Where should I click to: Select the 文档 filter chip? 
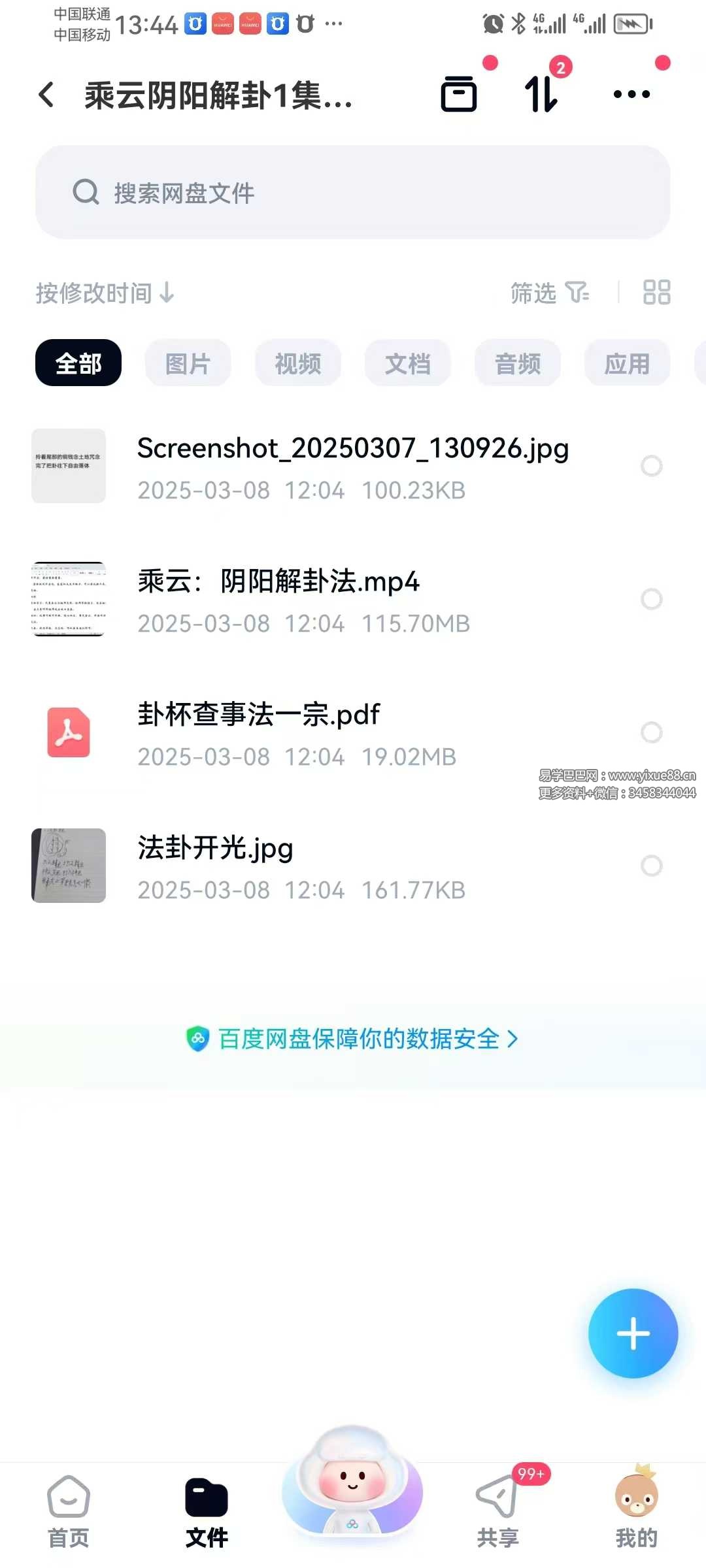[x=408, y=363]
